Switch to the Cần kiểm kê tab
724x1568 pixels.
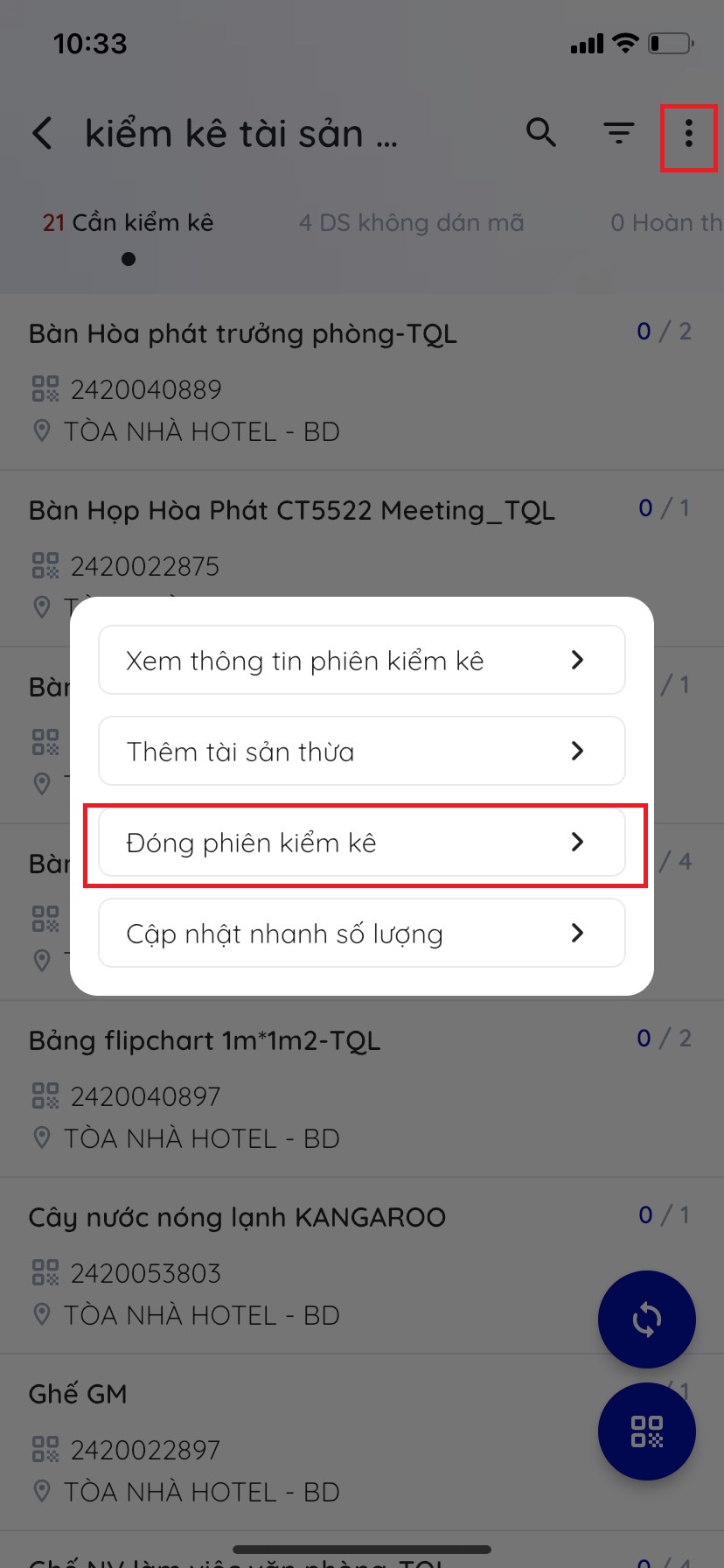coord(129,223)
